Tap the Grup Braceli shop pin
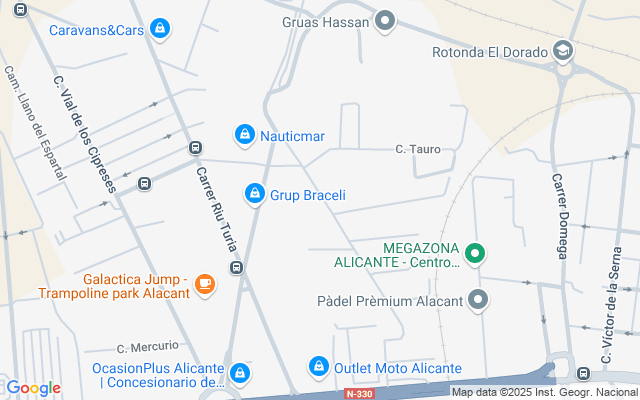The image size is (640, 400). click(x=255, y=194)
